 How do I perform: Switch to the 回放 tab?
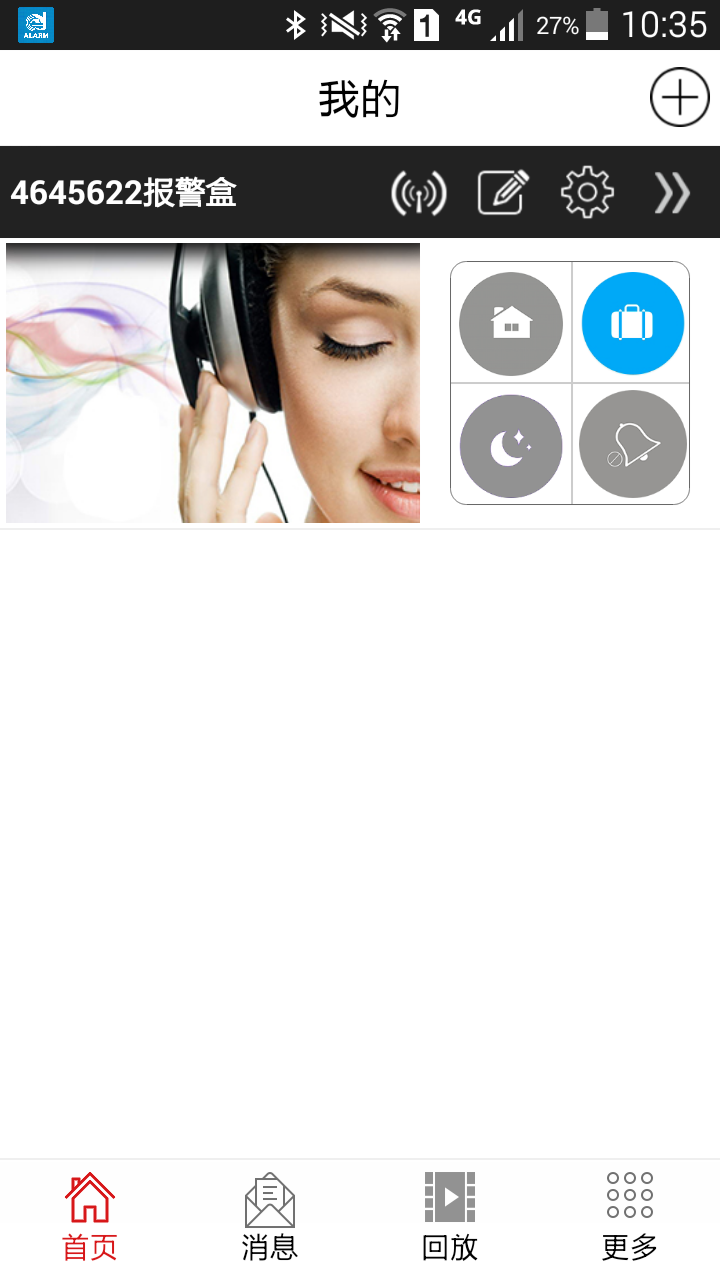click(450, 1217)
